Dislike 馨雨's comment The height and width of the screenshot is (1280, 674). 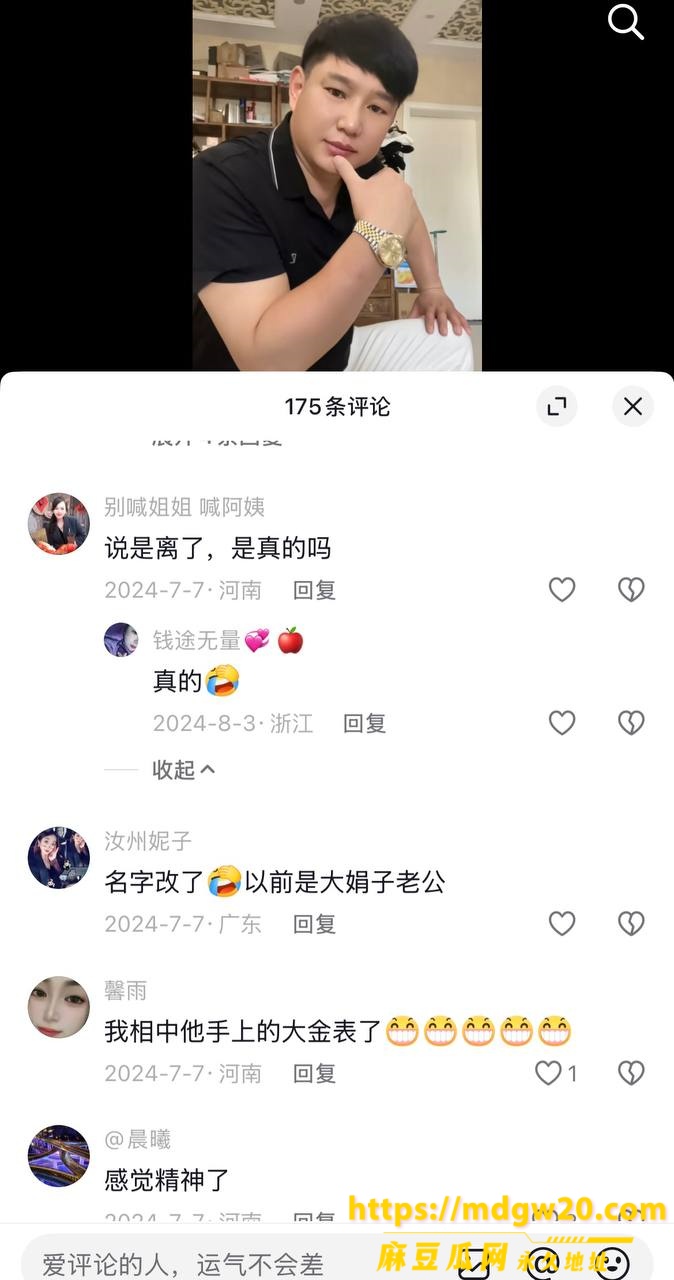point(631,1073)
